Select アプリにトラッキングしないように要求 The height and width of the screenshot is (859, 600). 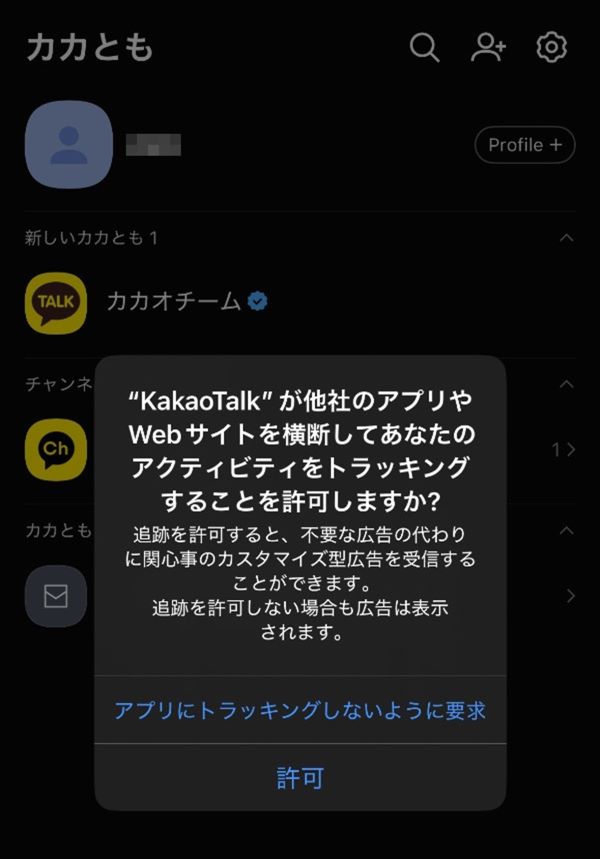click(300, 711)
